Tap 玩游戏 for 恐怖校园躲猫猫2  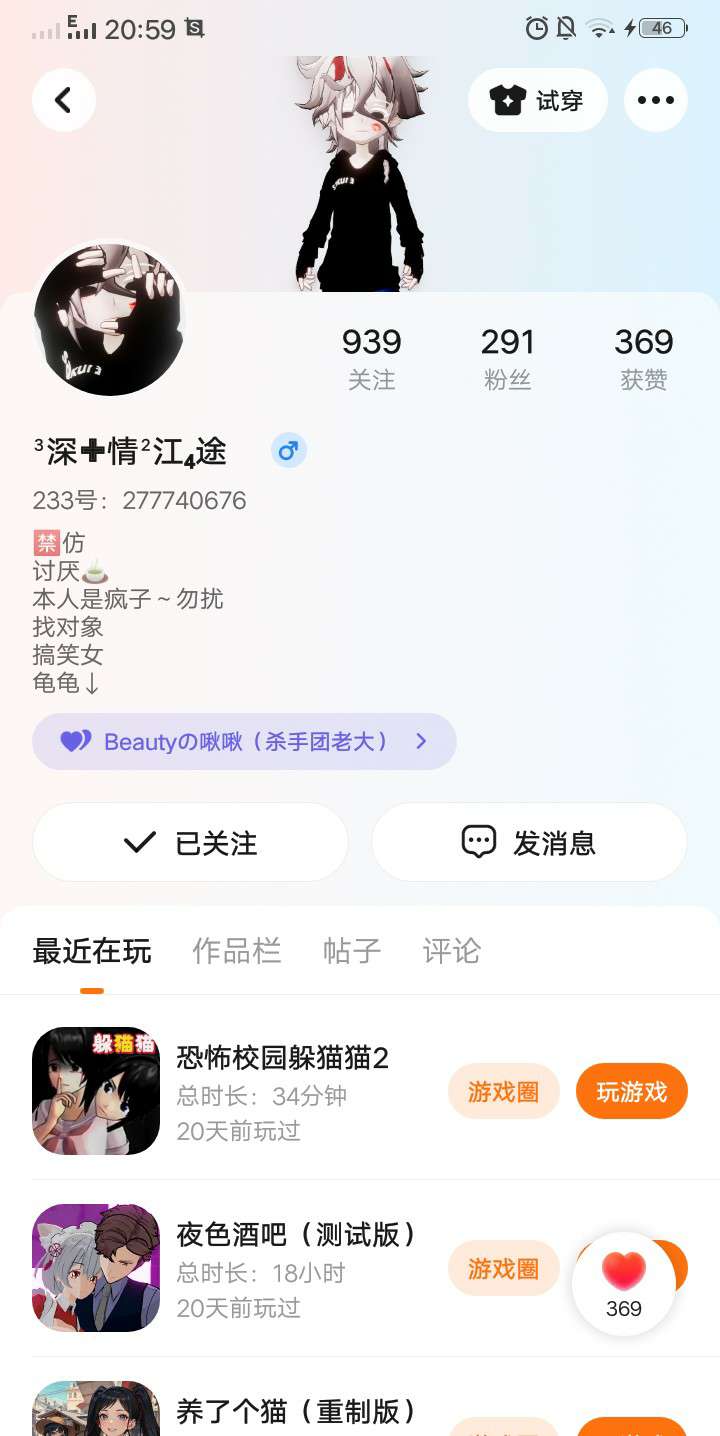tap(631, 1091)
